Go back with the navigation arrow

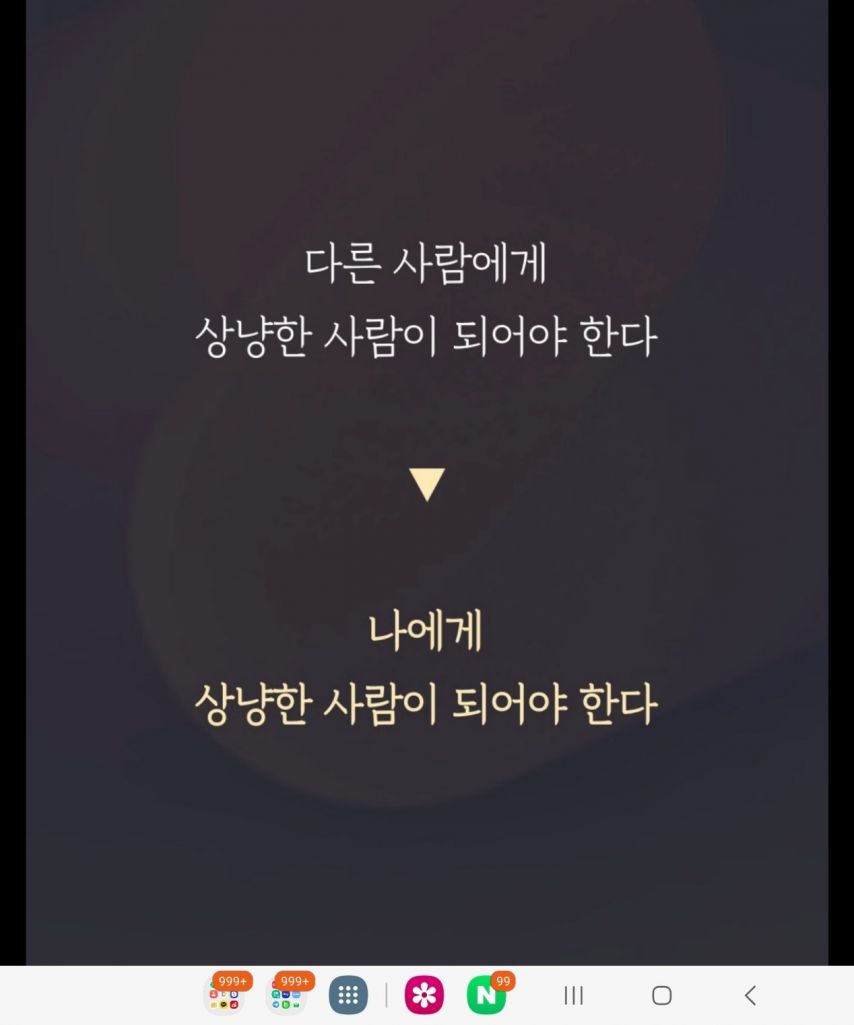[750, 995]
